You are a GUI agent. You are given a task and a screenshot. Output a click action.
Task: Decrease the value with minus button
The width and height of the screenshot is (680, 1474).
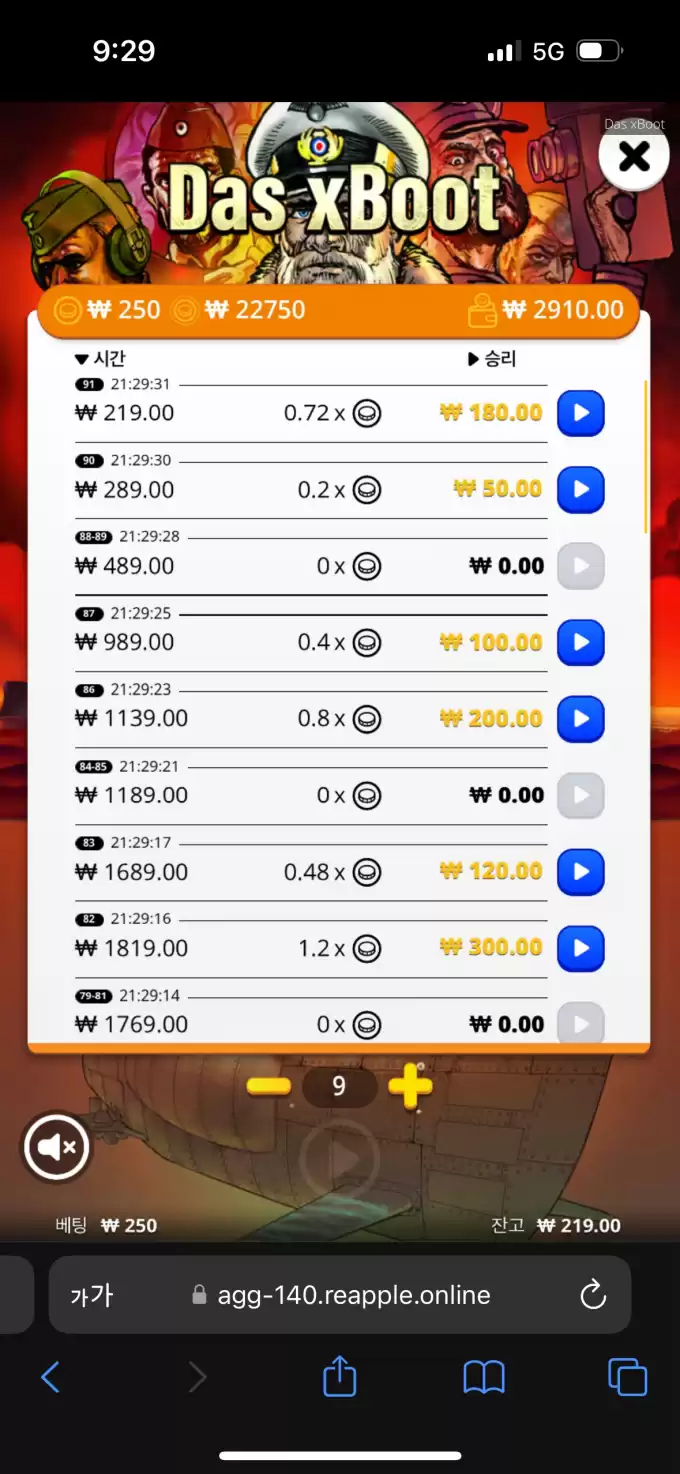point(268,1086)
